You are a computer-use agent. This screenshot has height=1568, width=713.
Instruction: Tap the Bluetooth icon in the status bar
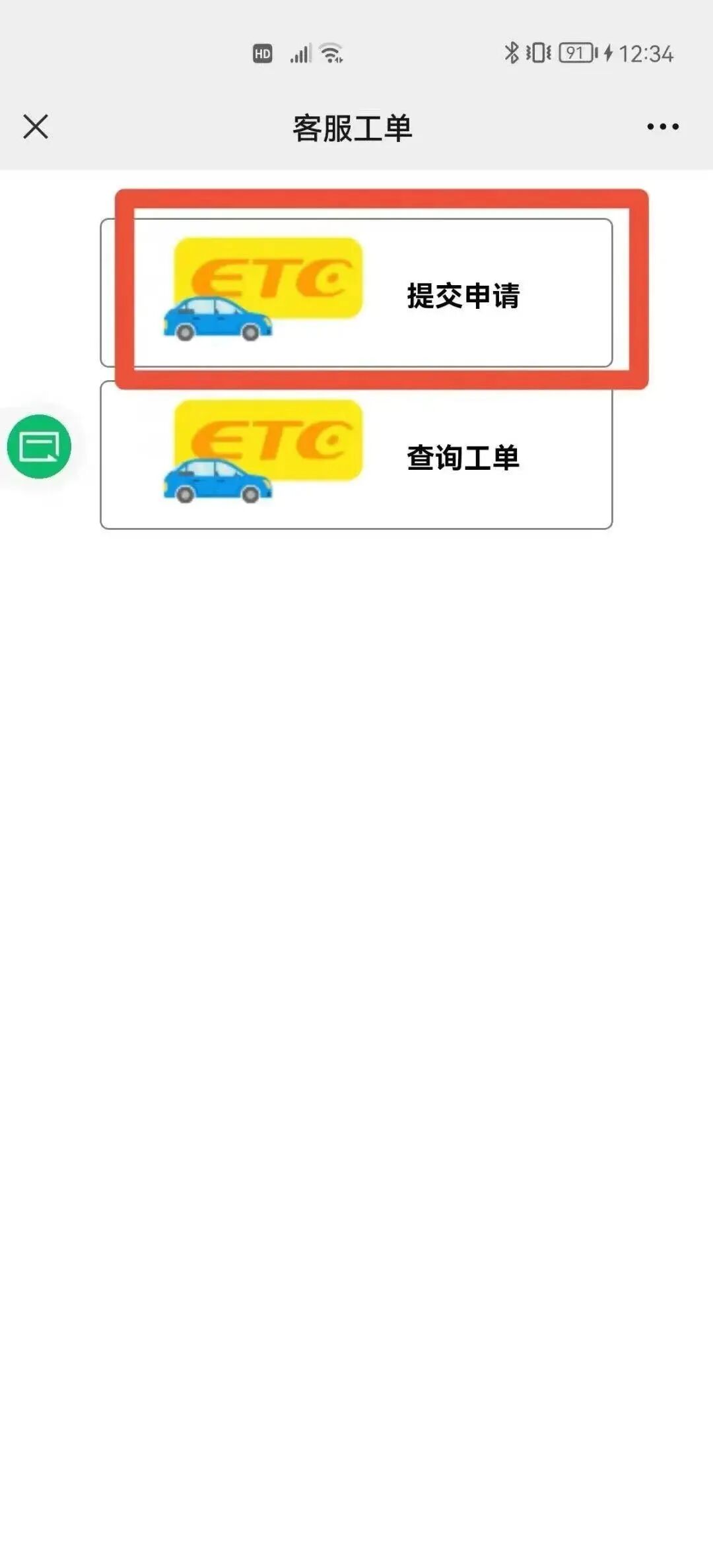point(512,54)
